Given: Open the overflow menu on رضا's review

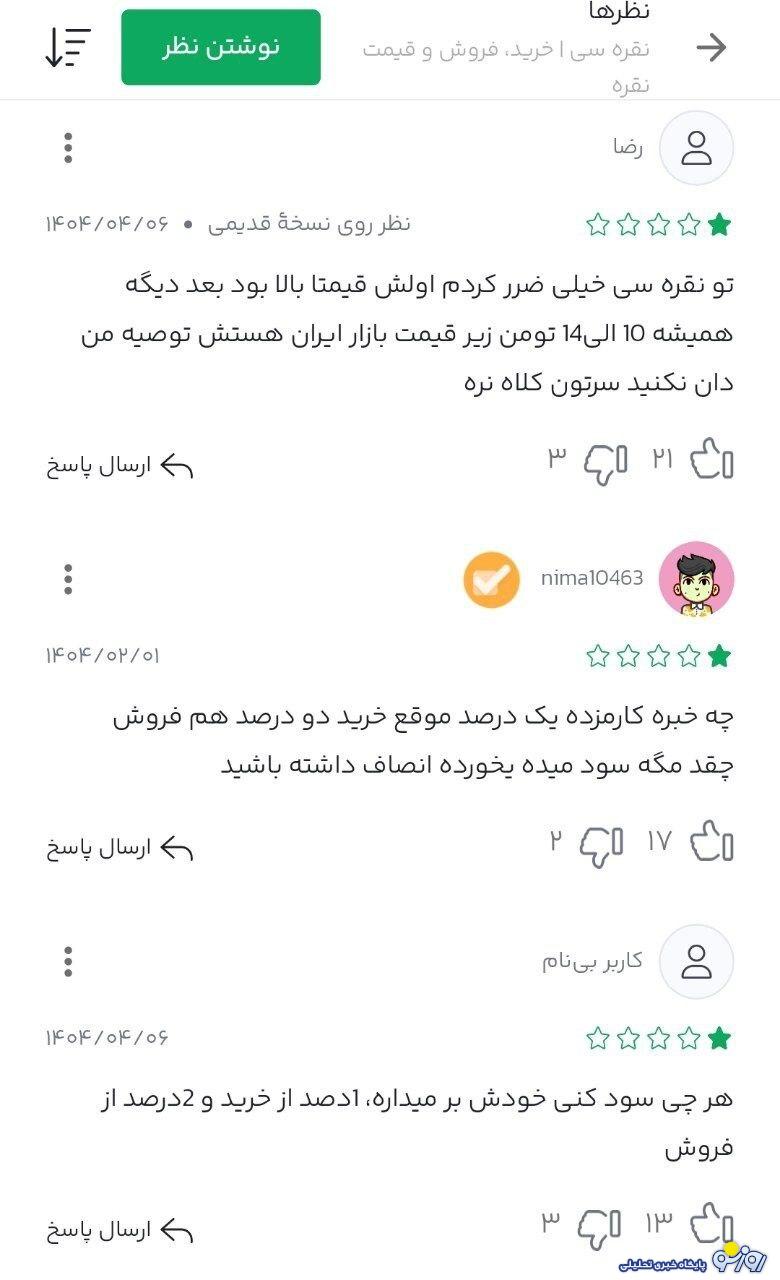Looking at the screenshot, I should click(67, 147).
